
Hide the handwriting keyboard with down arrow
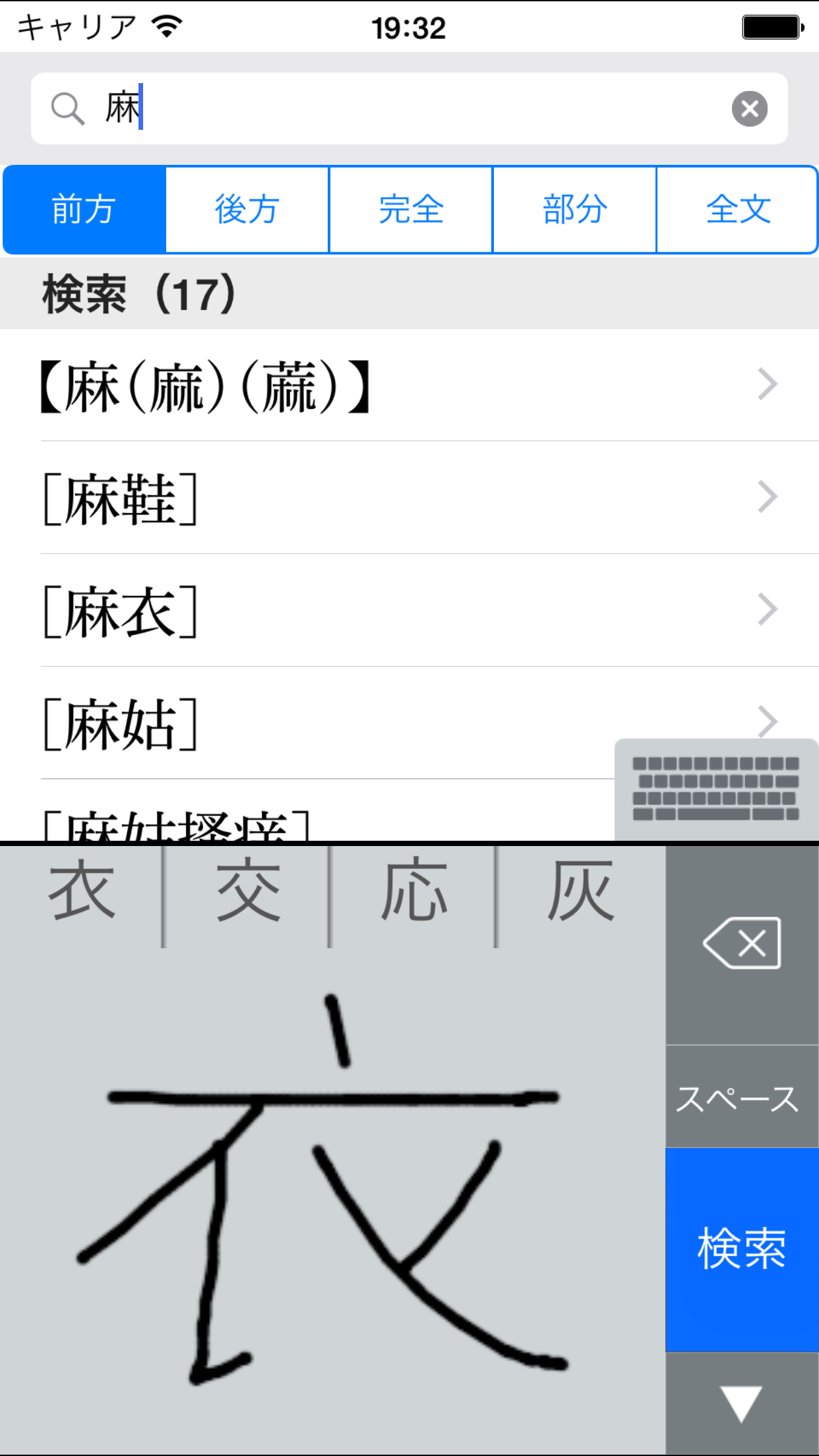click(742, 1403)
